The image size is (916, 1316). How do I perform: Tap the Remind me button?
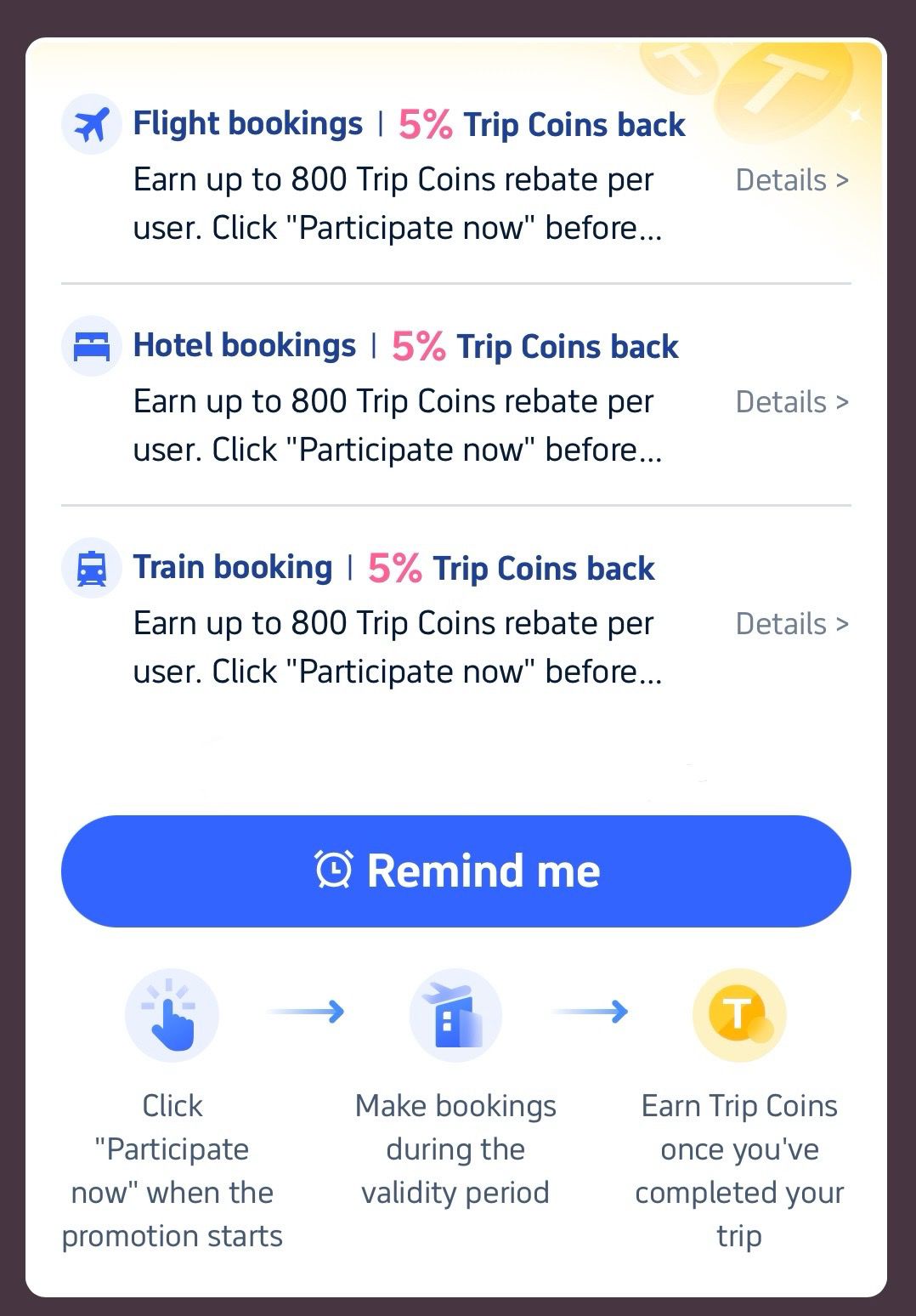pyautogui.click(x=456, y=871)
